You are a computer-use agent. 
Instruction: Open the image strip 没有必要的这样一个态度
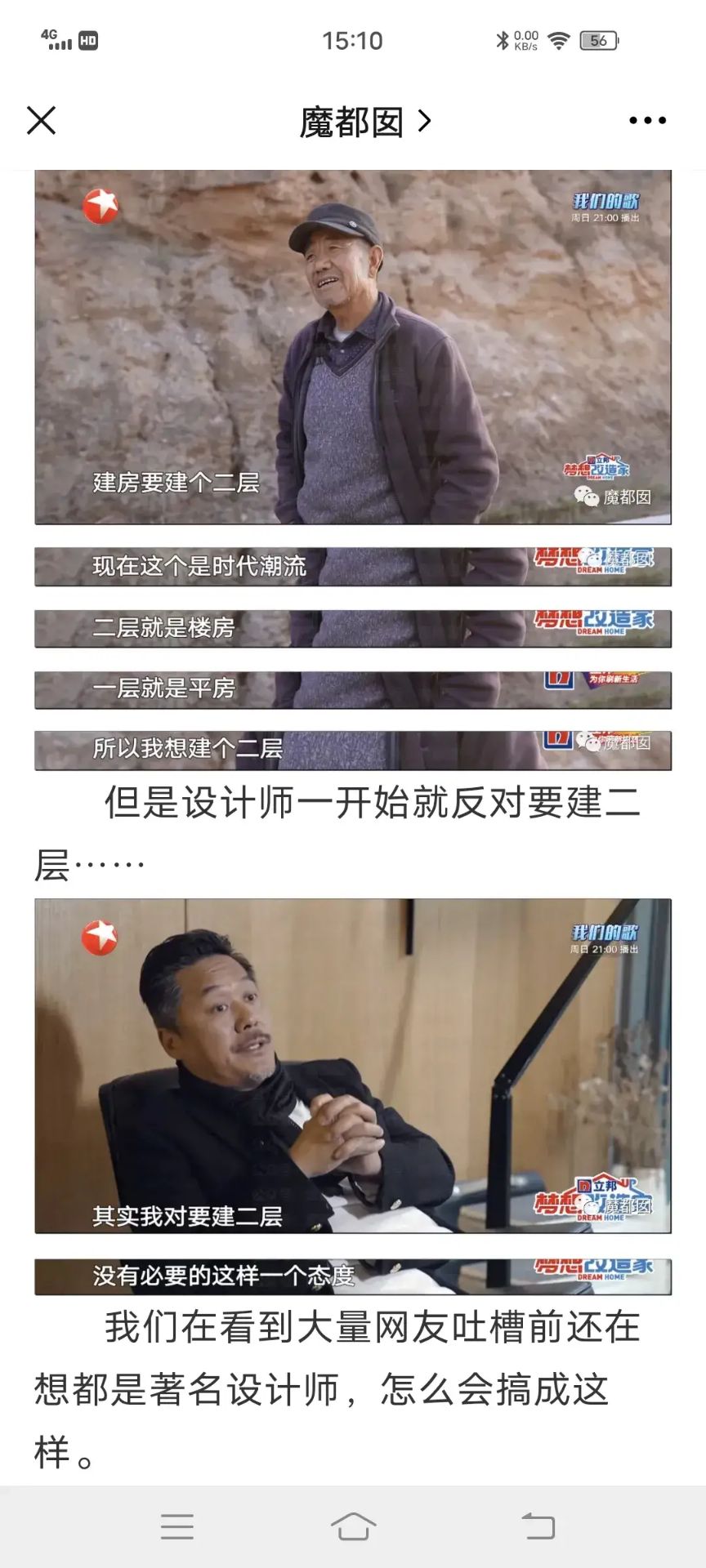[353, 1276]
